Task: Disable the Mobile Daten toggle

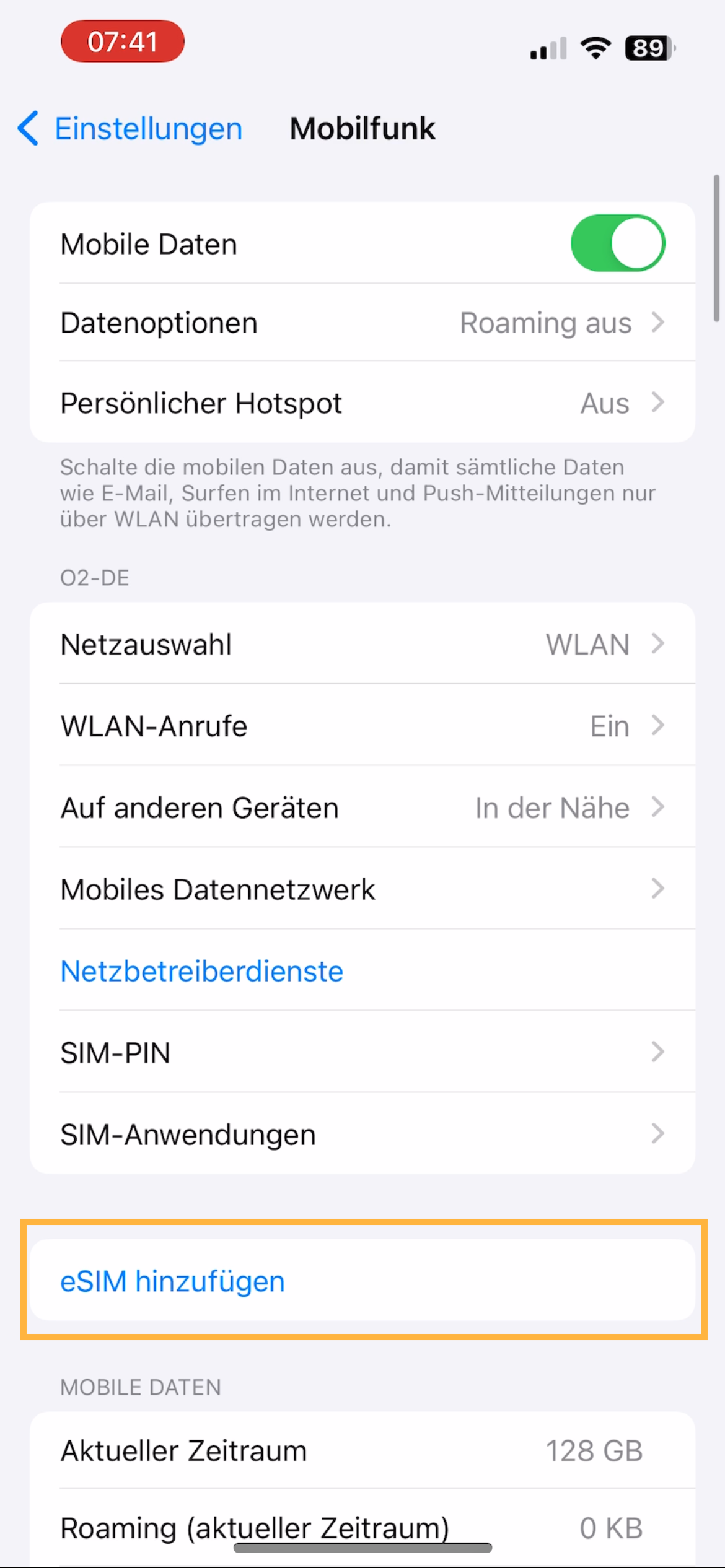Action: (618, 243)
